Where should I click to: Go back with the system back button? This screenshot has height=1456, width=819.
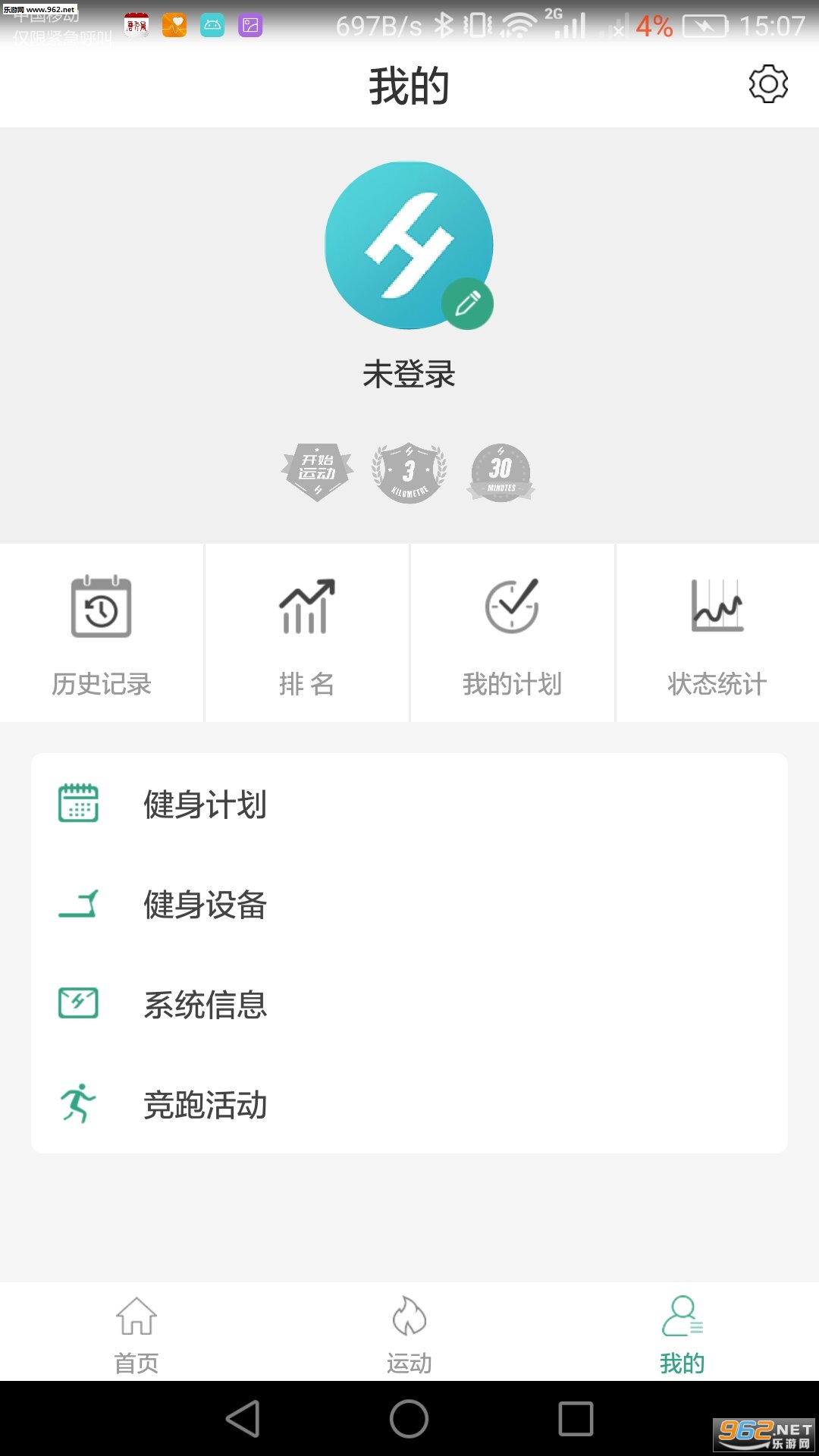coord(243,1418)
